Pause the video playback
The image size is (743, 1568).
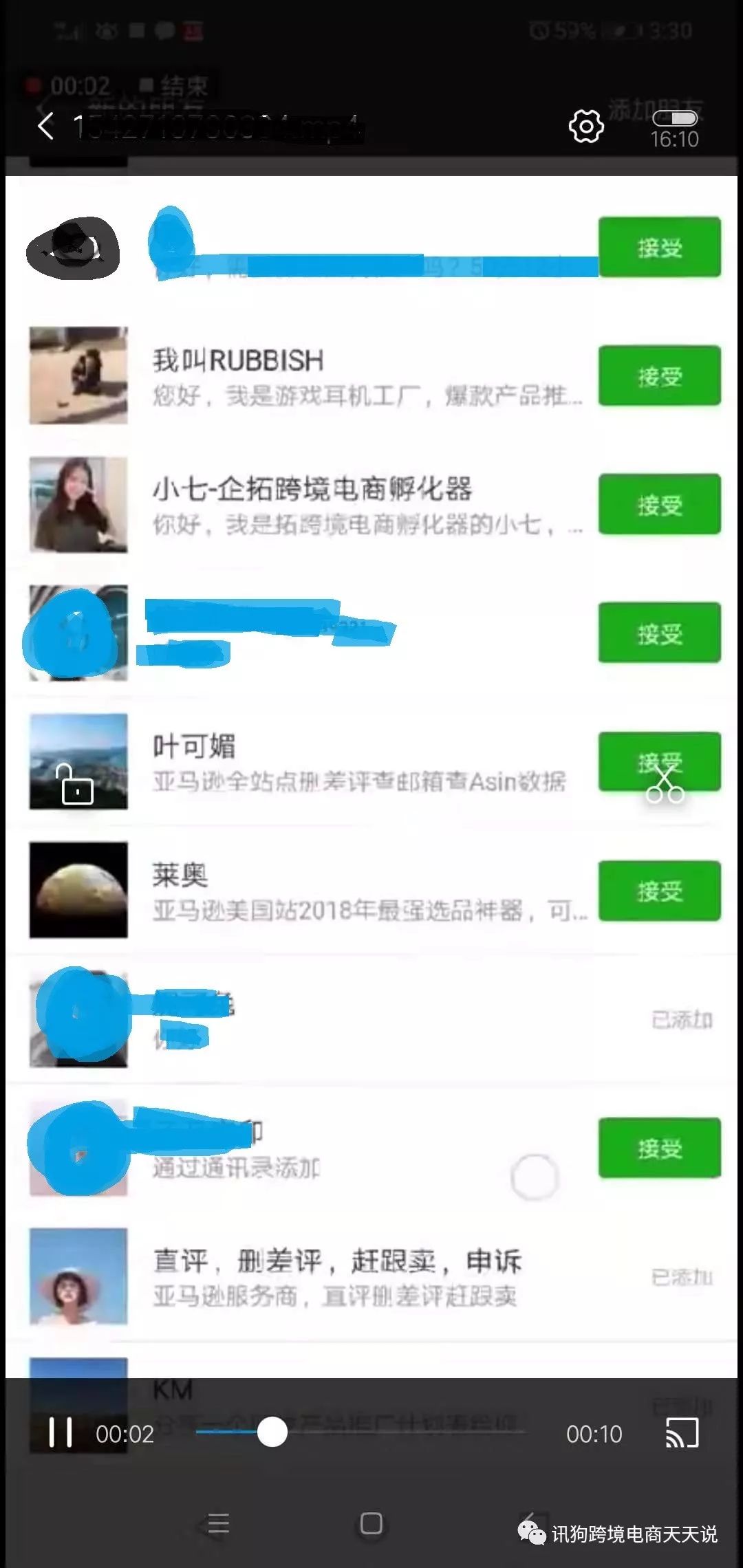click(x=61, y=1433)
